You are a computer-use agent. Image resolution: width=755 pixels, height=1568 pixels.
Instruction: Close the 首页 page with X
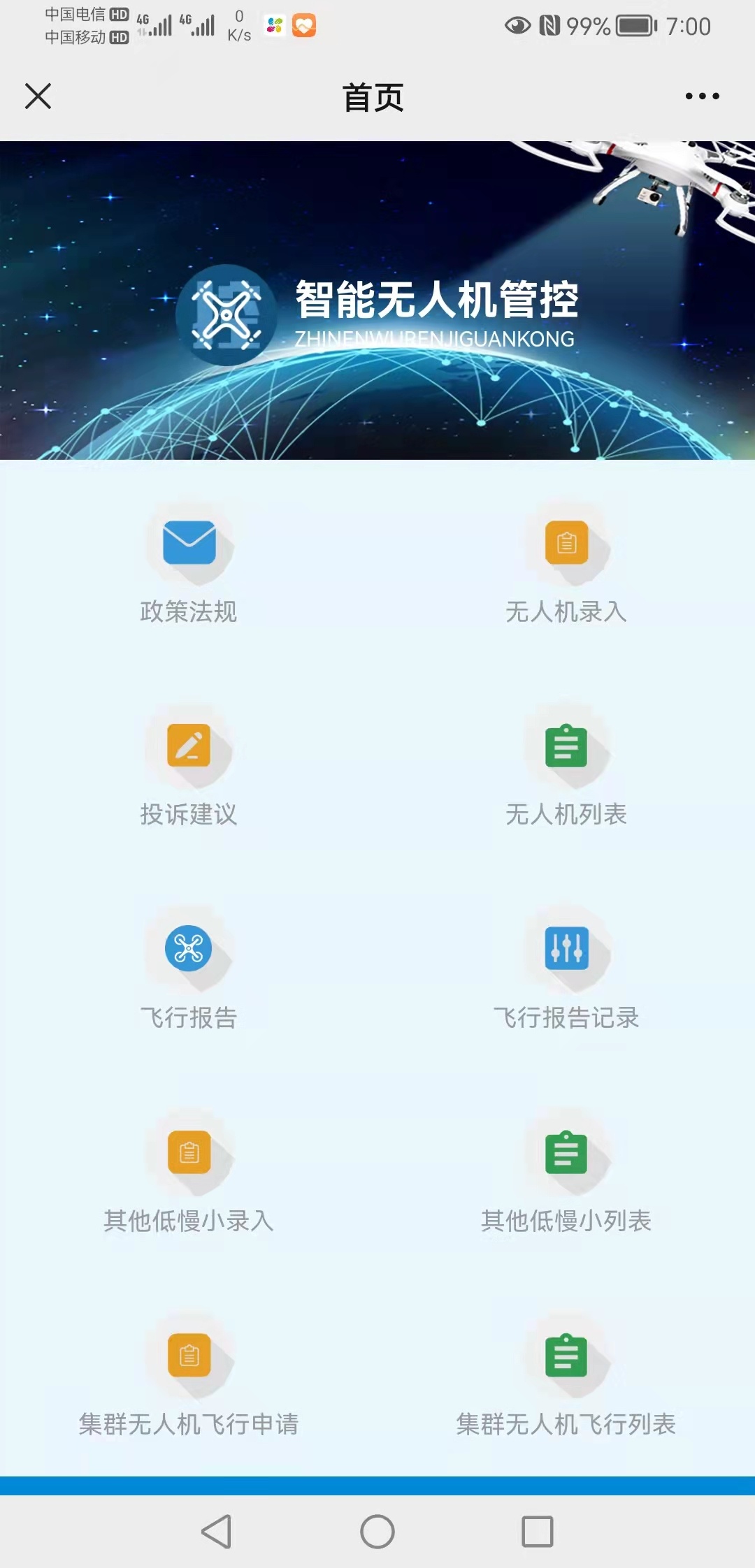[38, 96]
